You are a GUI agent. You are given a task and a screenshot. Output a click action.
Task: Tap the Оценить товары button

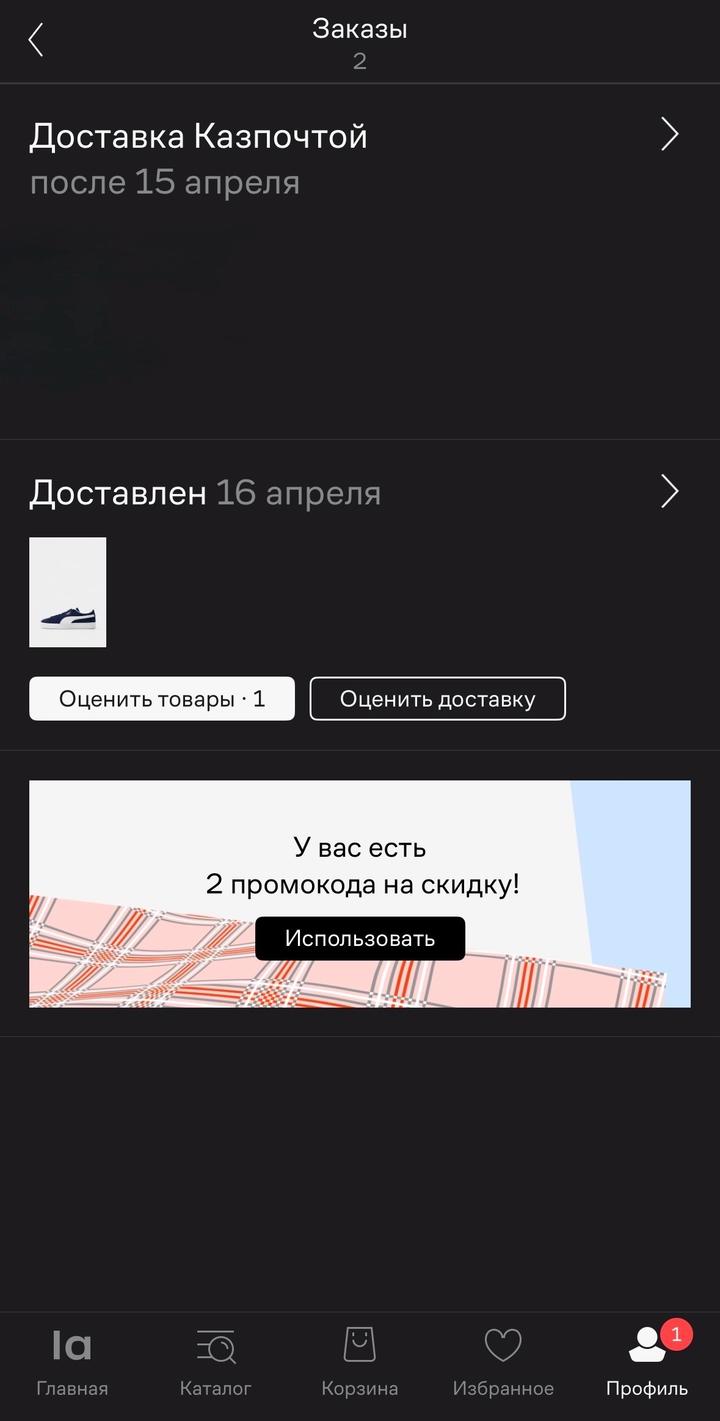(x=162, y=699)
